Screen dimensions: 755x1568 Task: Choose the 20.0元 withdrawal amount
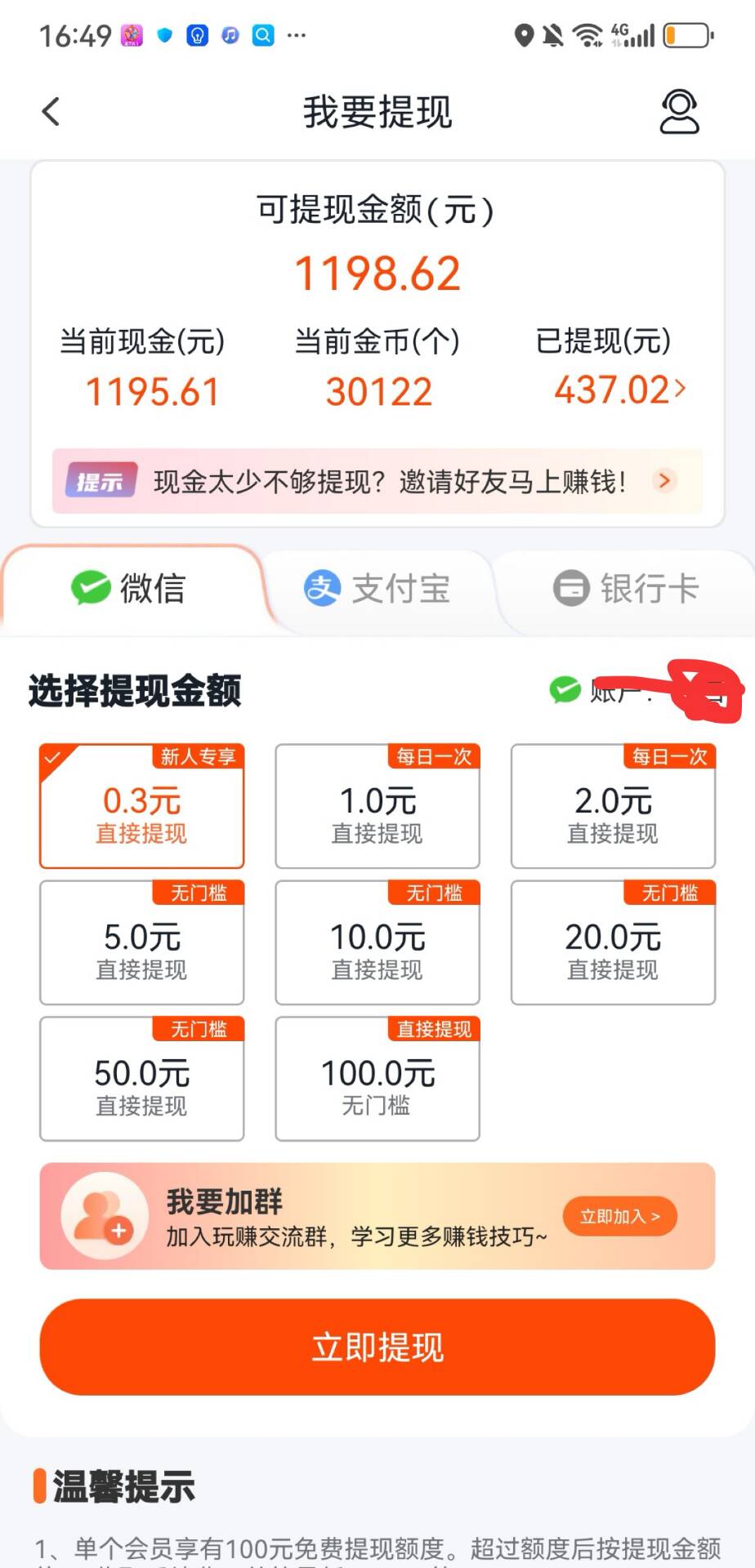tap(613, 943)
